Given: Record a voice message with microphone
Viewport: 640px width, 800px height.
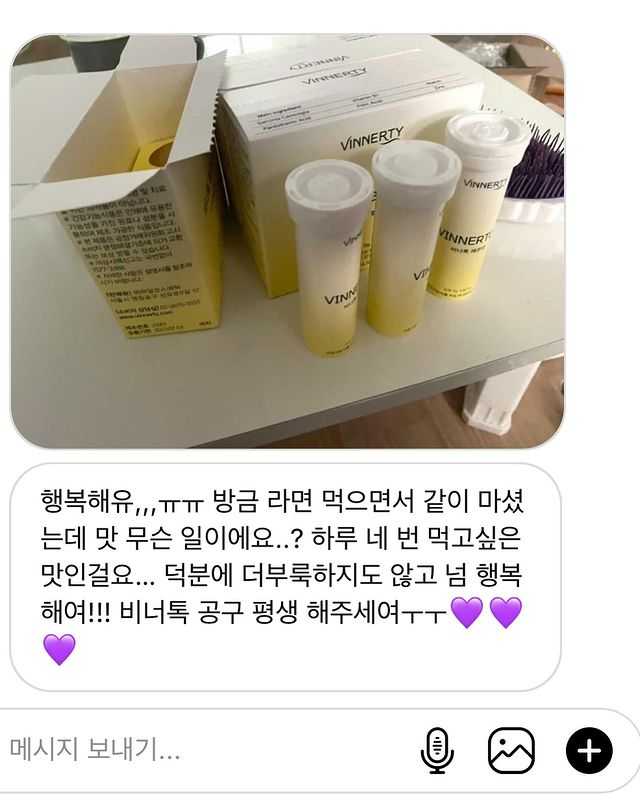Looking at the screenshot, I should 437,750.
